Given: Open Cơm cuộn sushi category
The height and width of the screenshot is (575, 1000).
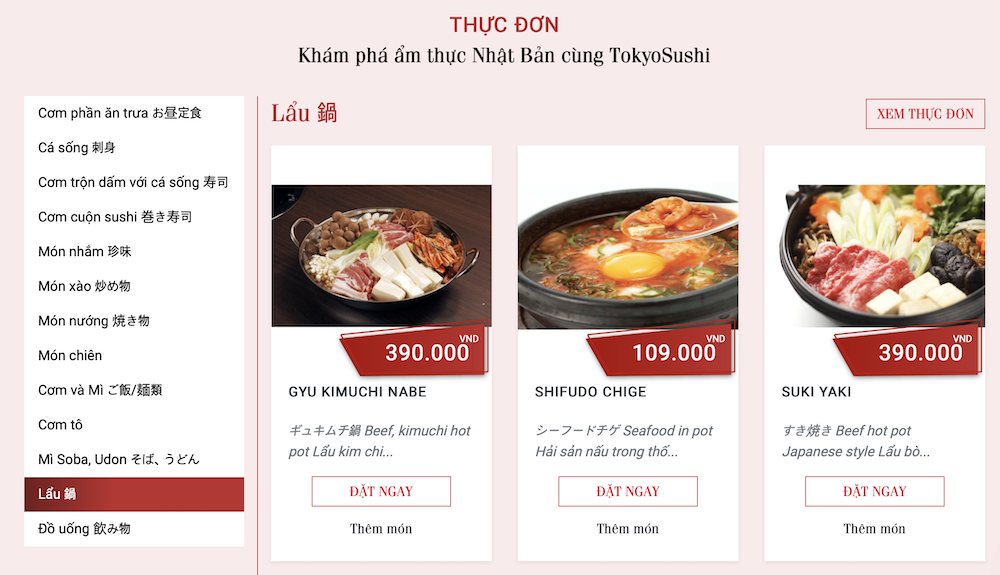Looking at the screenshot, I should click(x=115, y=217).
